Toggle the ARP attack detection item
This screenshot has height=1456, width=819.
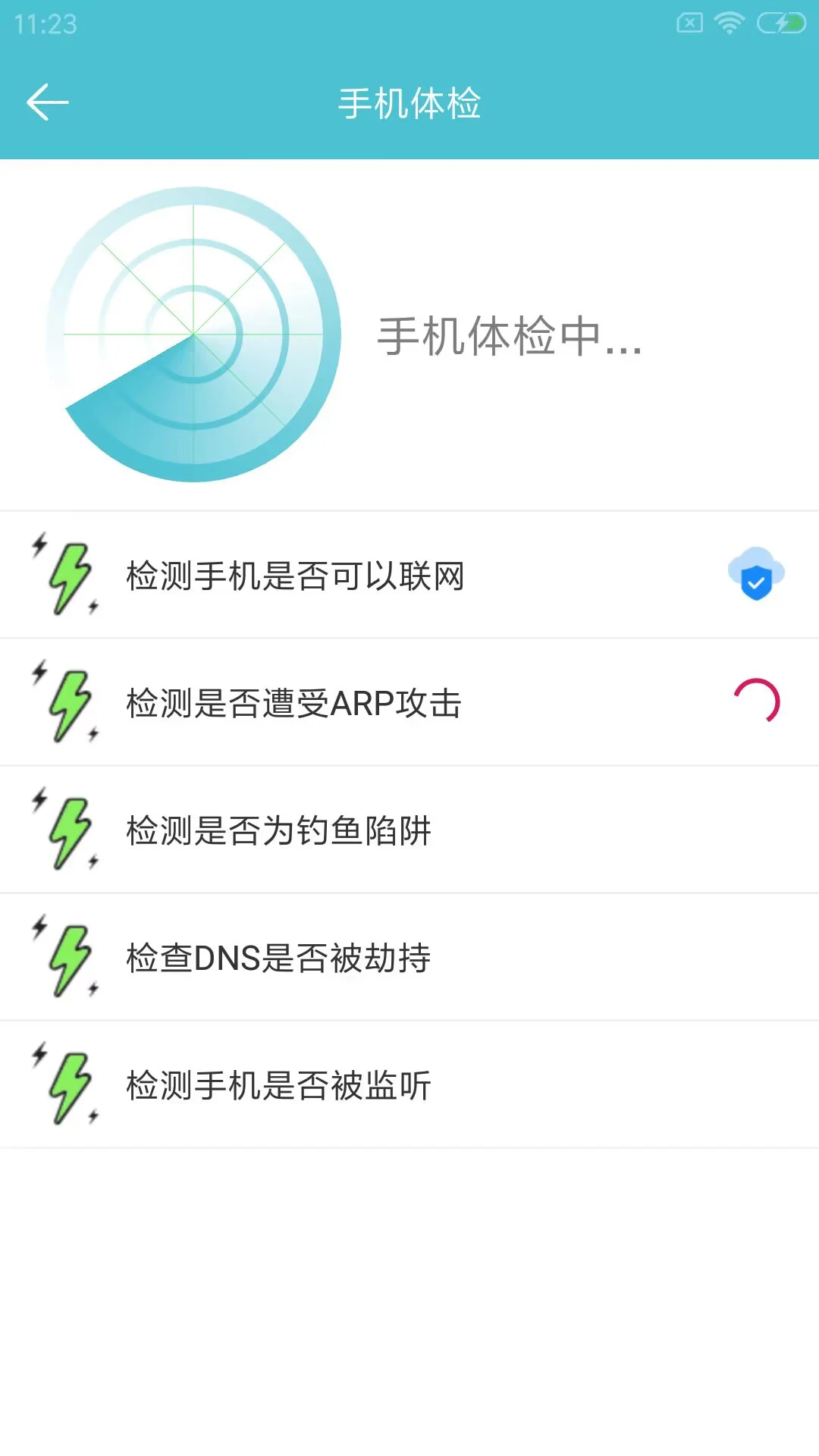coord(409,702)
